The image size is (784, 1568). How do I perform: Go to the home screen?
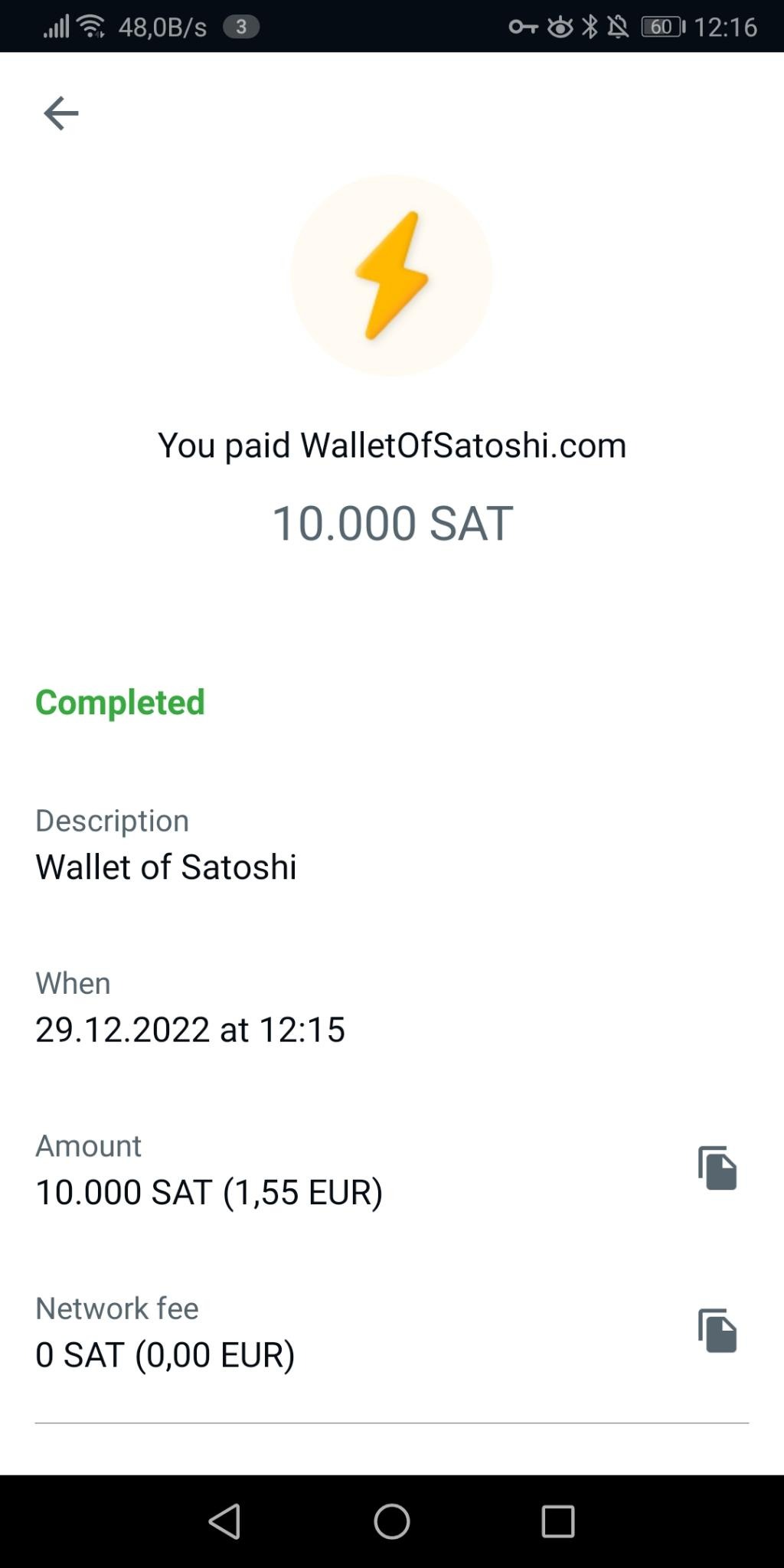(392, 1521)
